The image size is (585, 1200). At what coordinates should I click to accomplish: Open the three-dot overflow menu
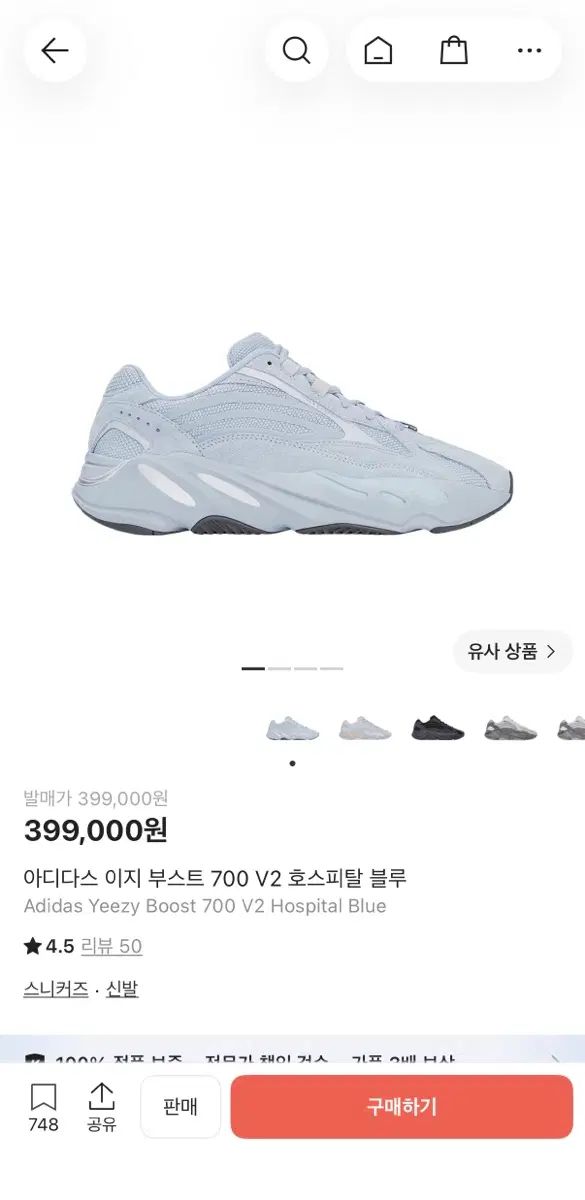click(529, 51)
